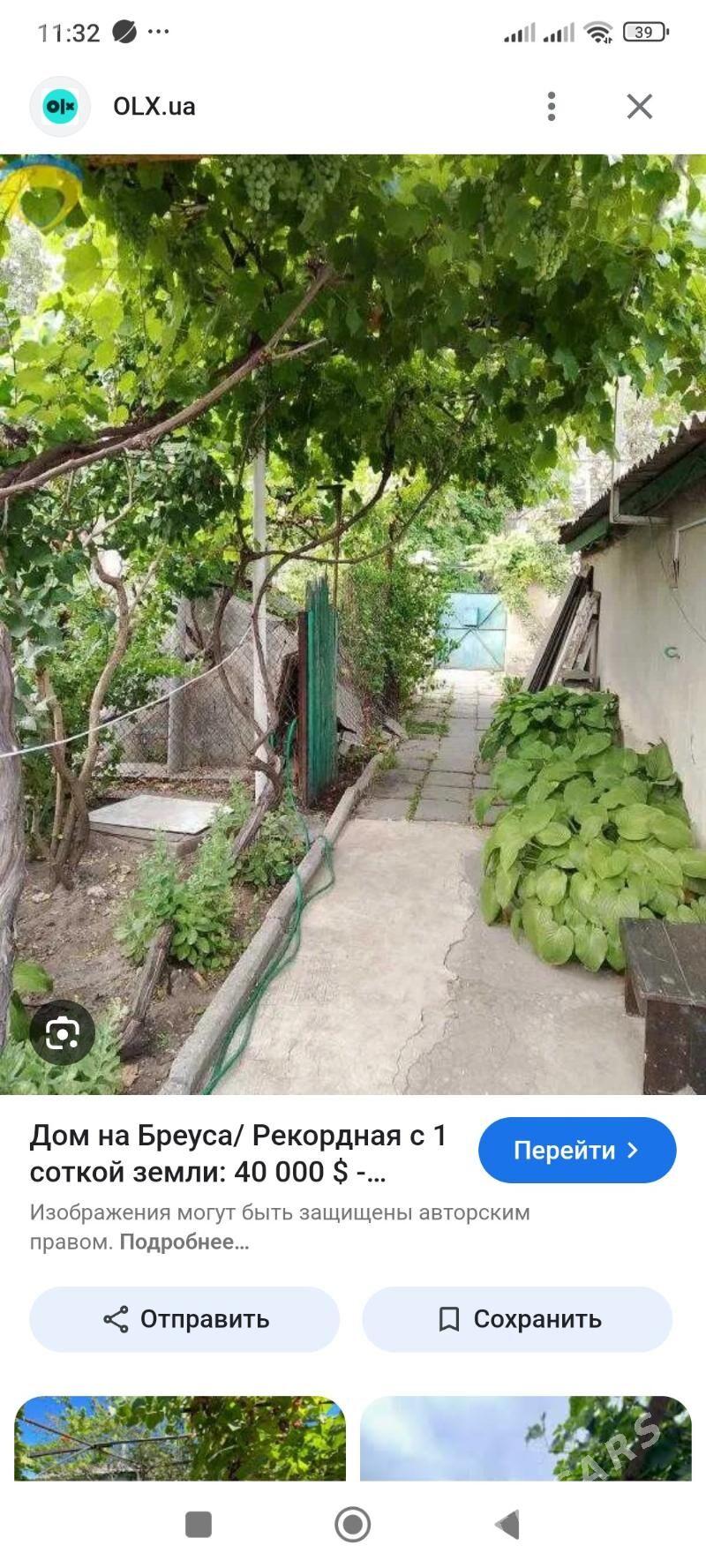
Task: Open the Подробнее copyright link
Action: (x=184, y=1242)
